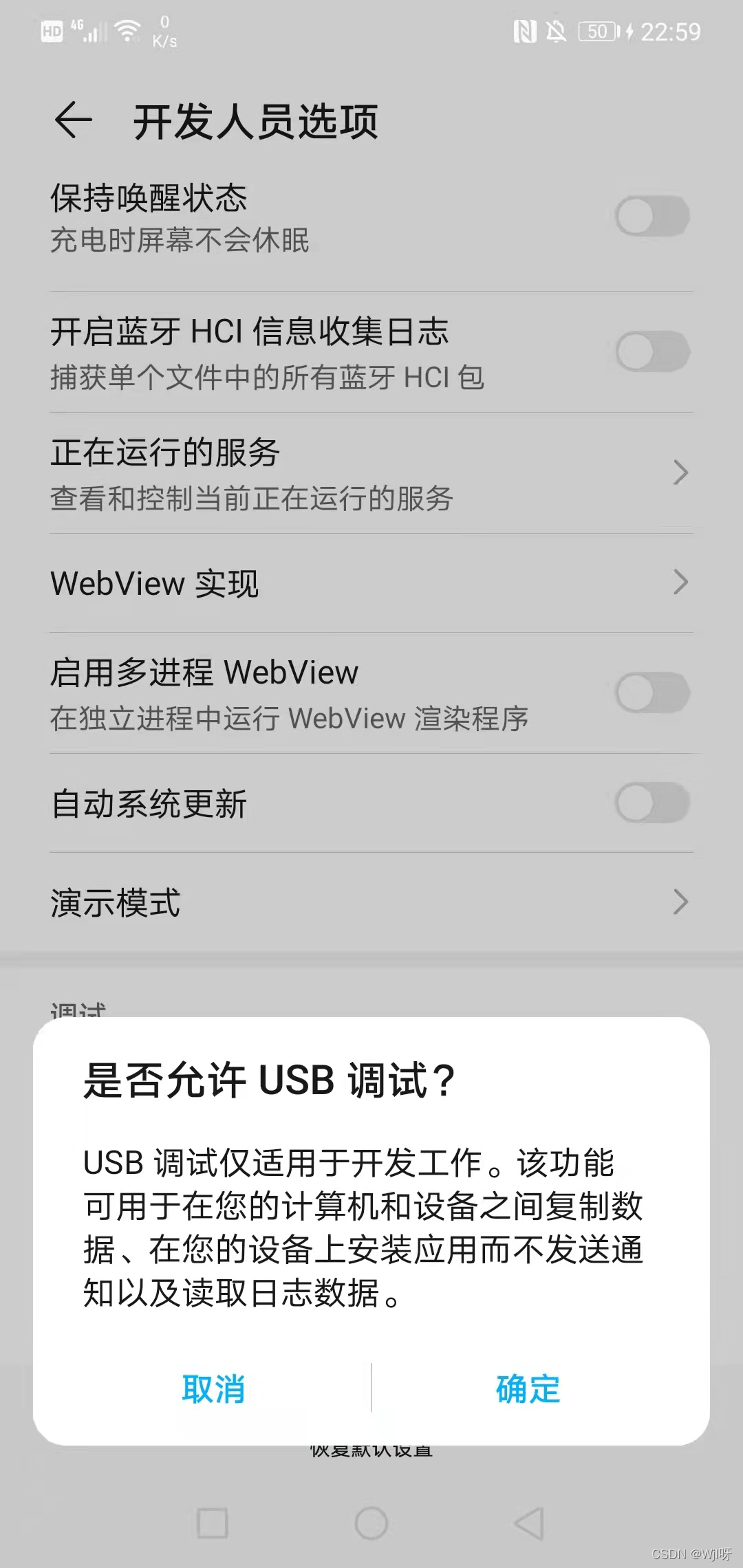Expand 演示模式 settings
This screenshot has width=743, height=1568.
[x=680, y=902]
